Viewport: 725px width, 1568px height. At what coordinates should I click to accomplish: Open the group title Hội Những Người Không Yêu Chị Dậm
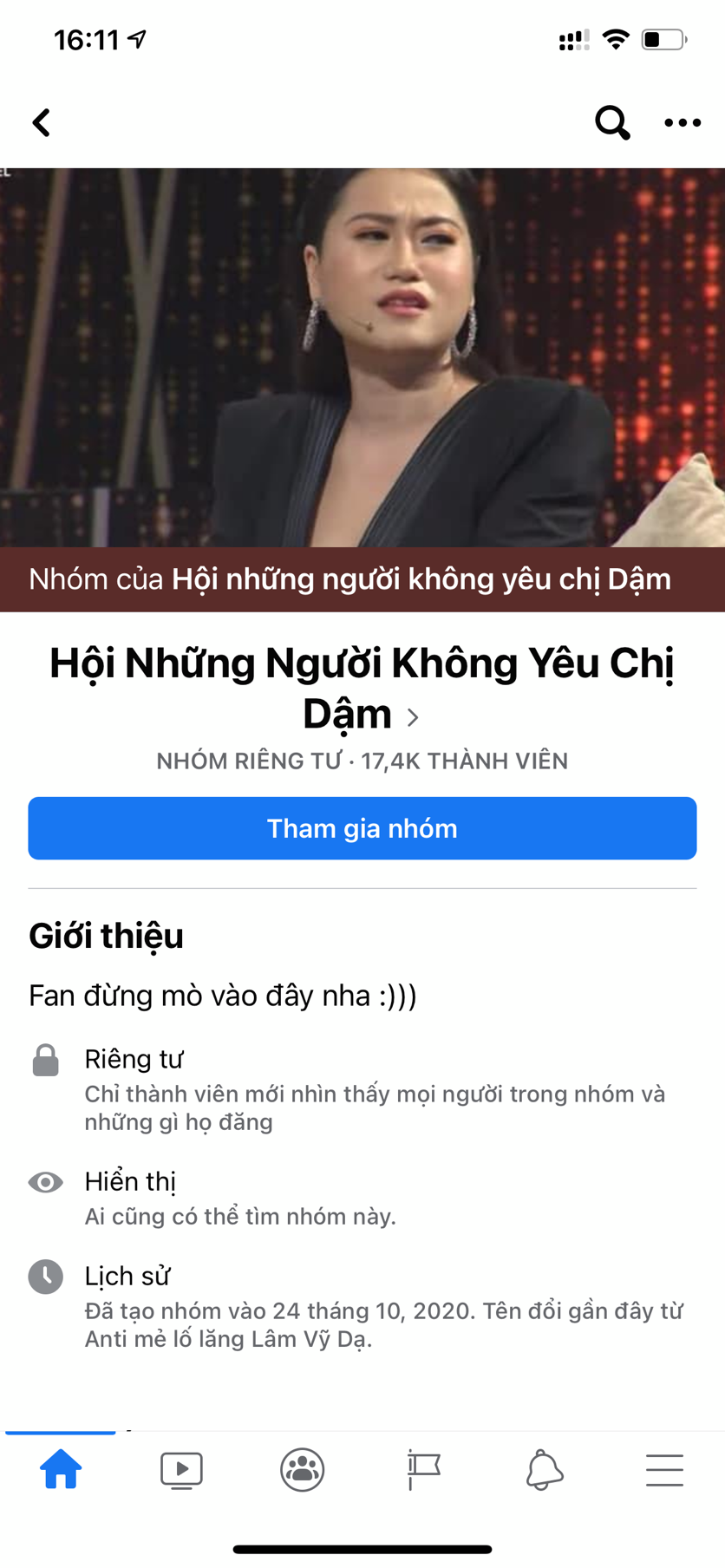(362, 688)
